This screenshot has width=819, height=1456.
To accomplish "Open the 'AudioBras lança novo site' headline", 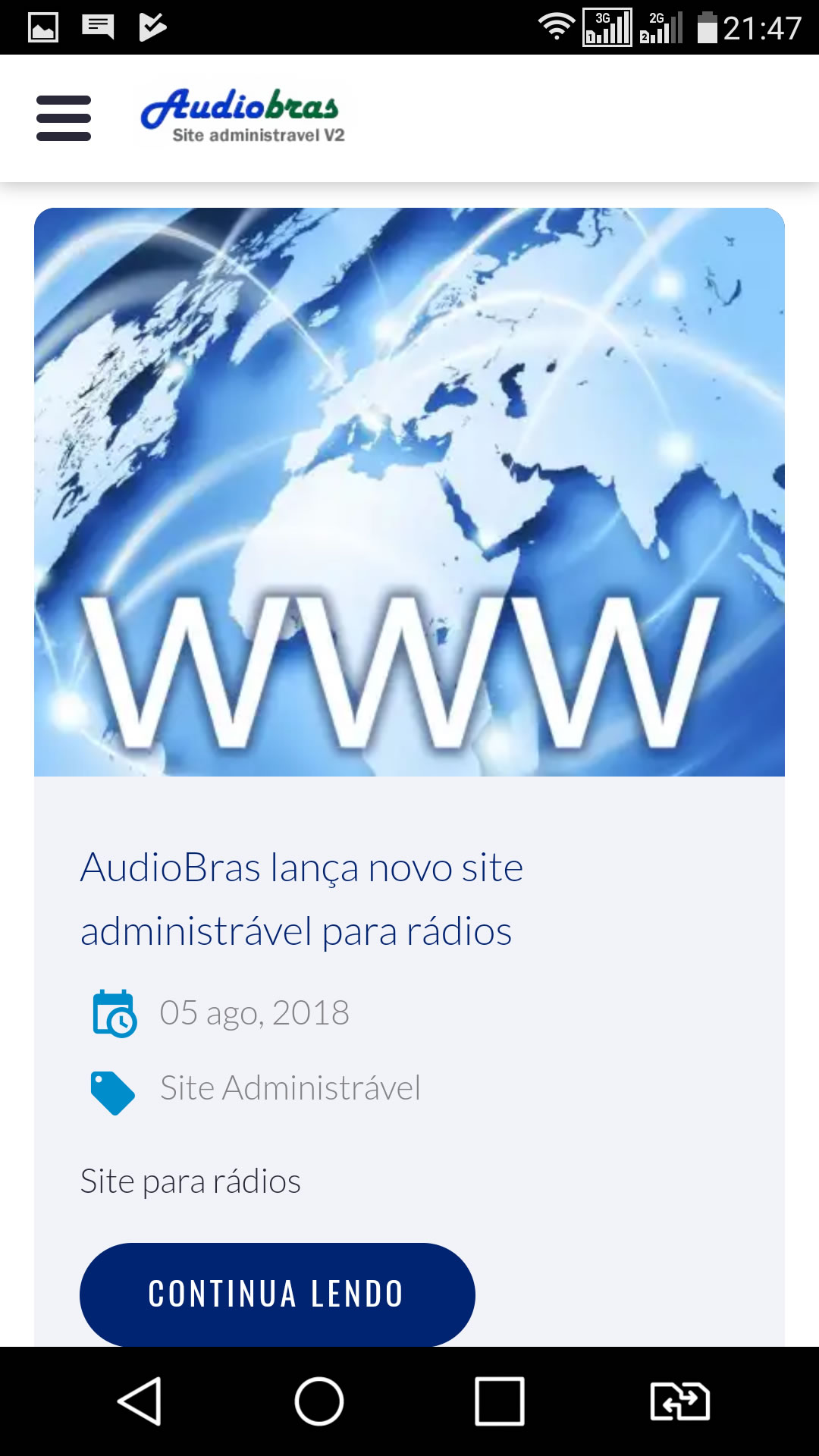I will tap(302, 899).
